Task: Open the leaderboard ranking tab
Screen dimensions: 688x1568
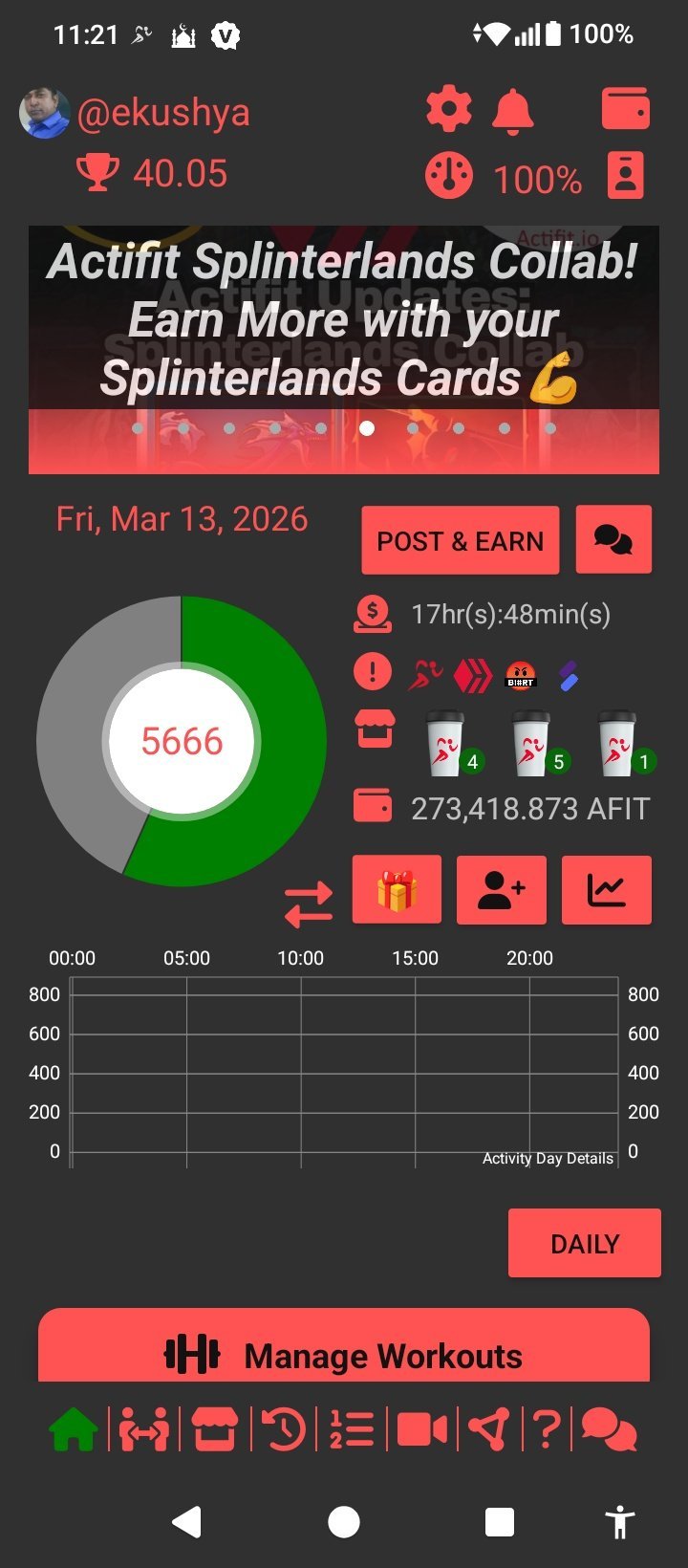Action: tap(352, 1430)
